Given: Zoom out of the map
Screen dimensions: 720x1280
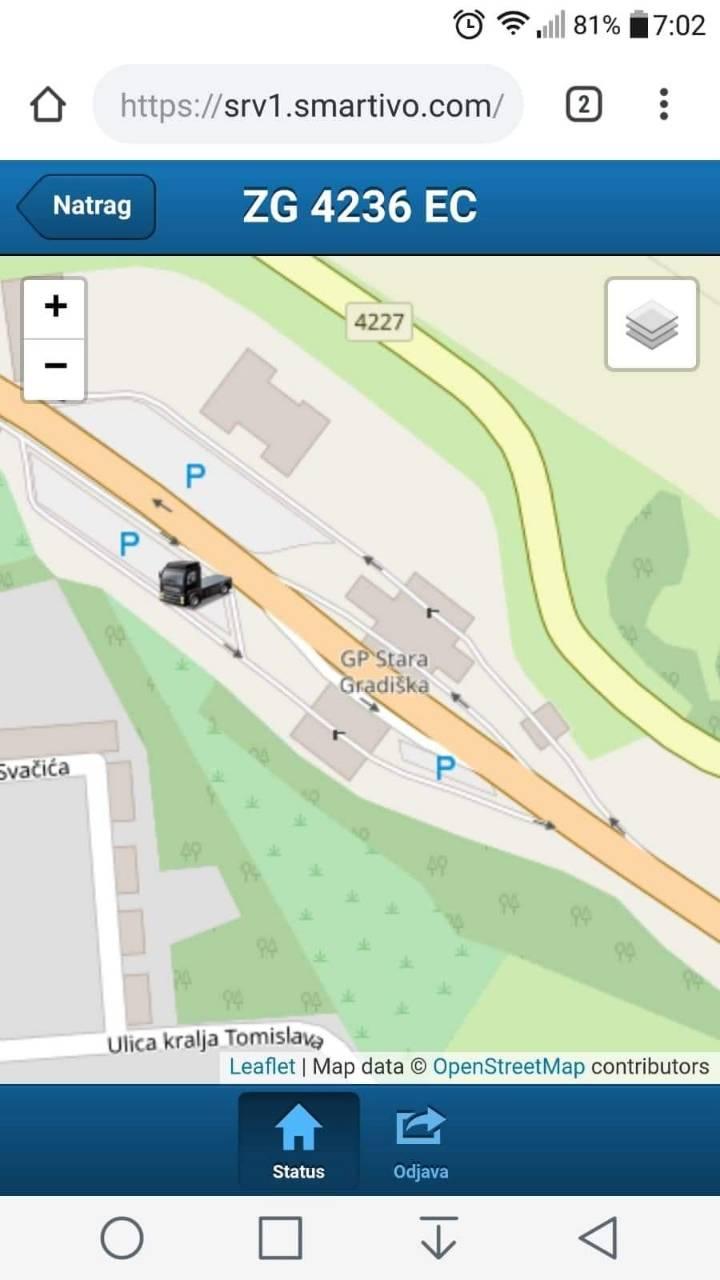Looking at the screenshot, I should pyautogui.click(x=55, y=369).
